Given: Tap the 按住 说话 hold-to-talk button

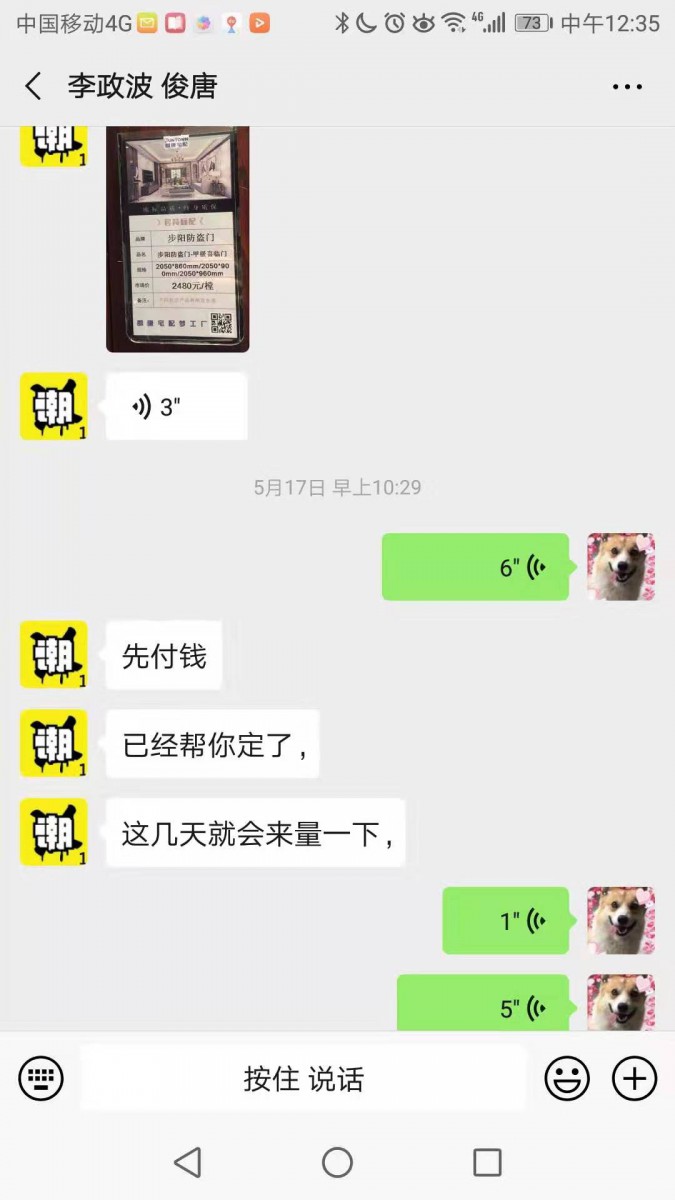Looking at the screenshot, I should tap(303, 1078).
